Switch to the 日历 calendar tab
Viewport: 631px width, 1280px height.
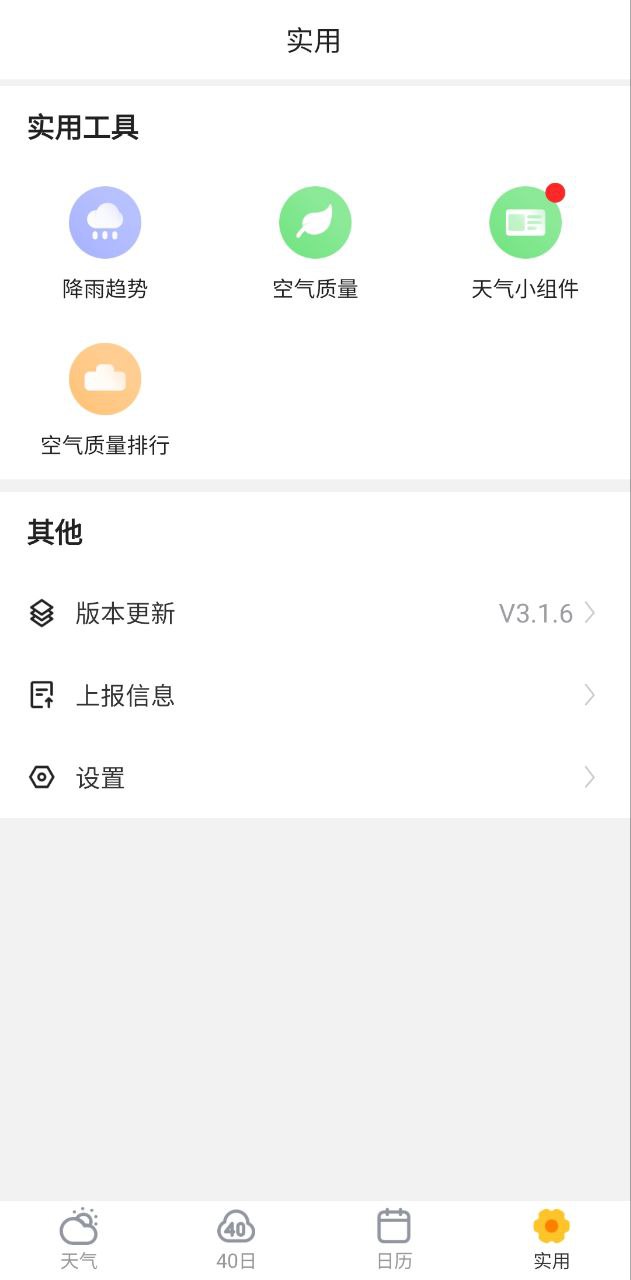(394, 1239)
